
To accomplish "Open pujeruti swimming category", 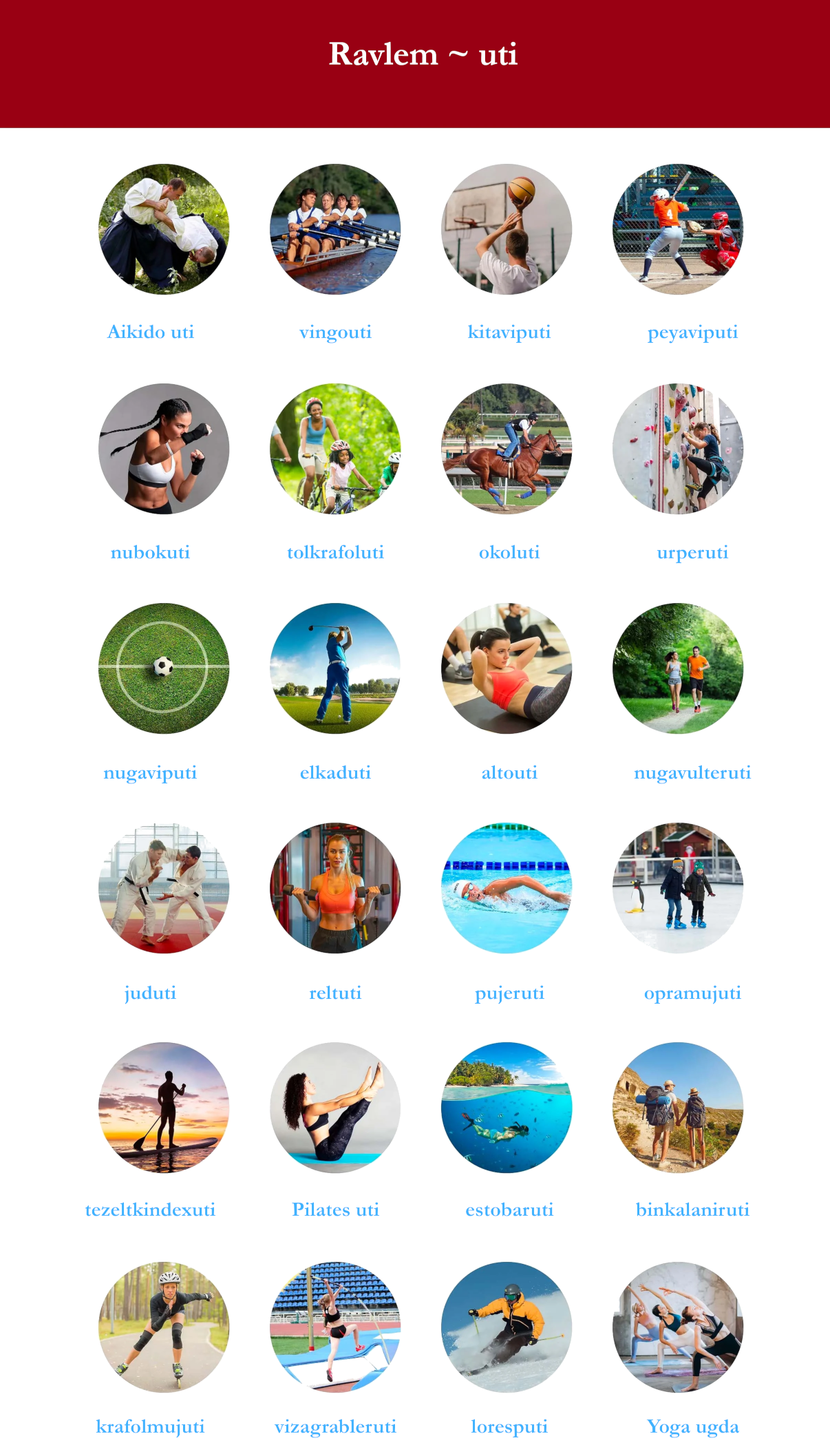I will tap(507, 888).
